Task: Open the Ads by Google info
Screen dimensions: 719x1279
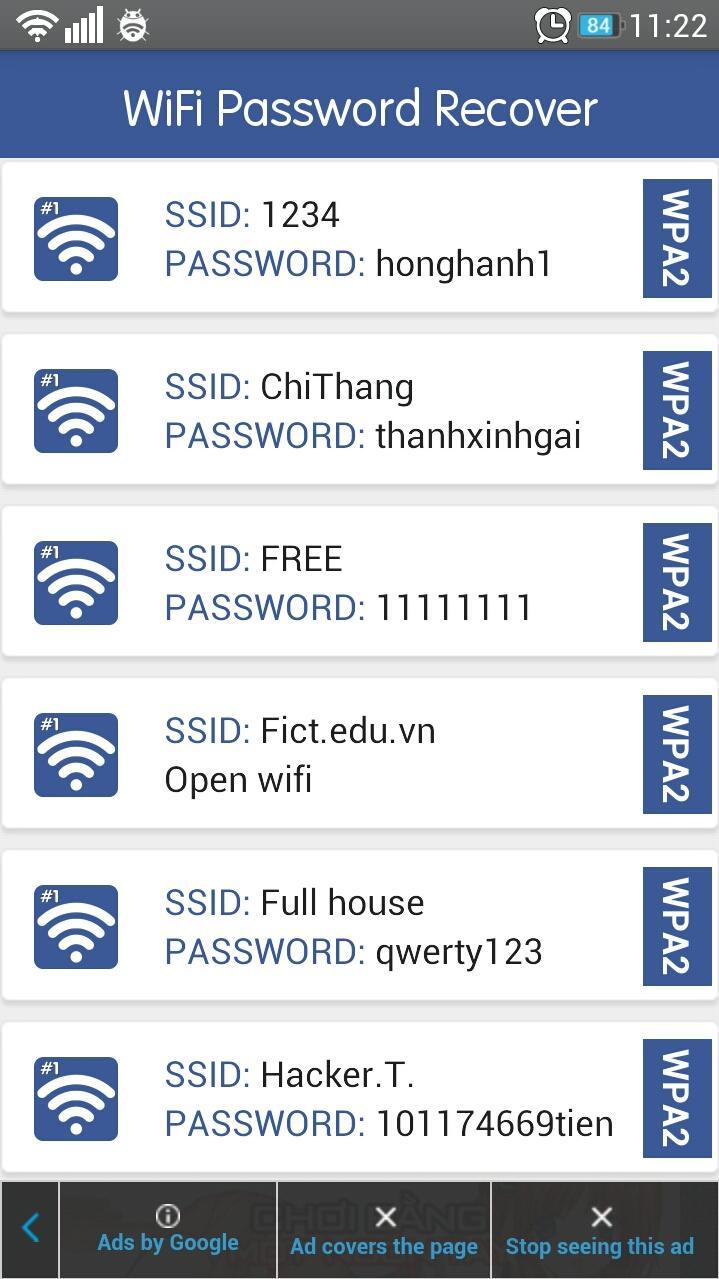Action: point(168,1230)
